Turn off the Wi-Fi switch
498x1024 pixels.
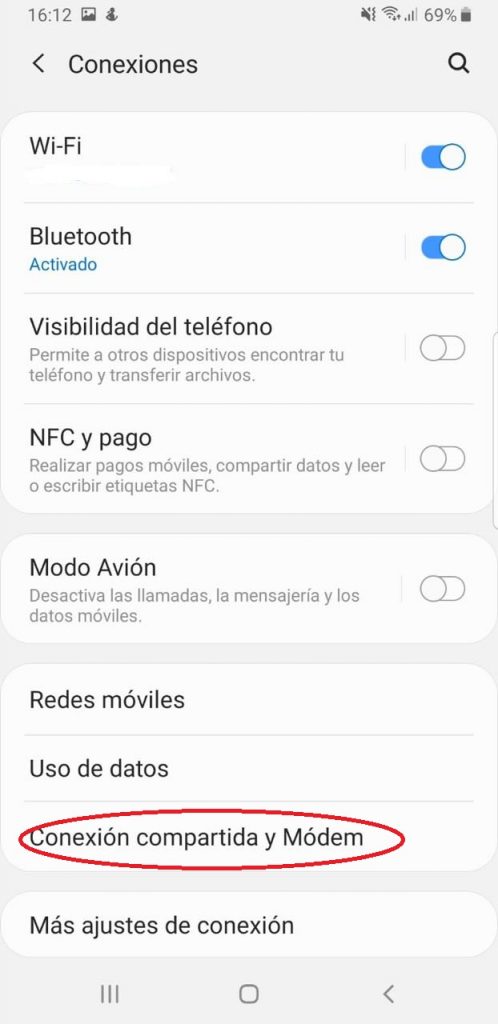443,157
